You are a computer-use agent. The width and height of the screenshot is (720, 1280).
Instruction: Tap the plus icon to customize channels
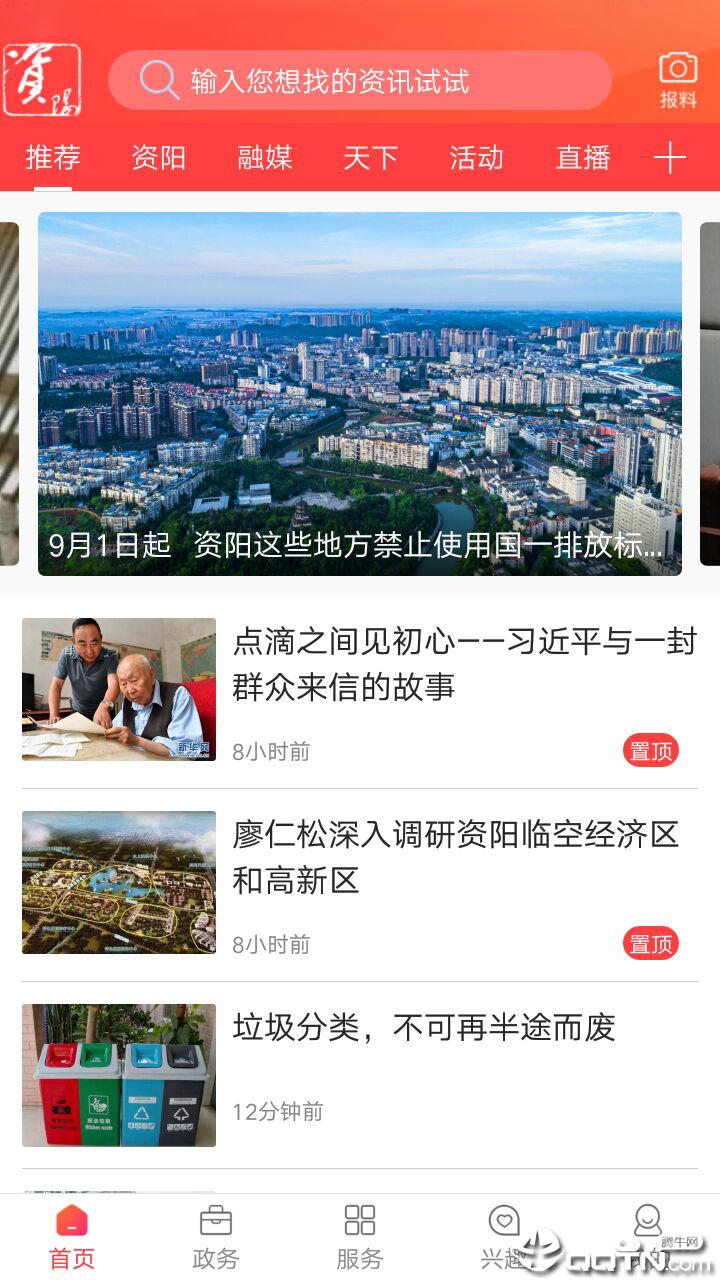668,158
